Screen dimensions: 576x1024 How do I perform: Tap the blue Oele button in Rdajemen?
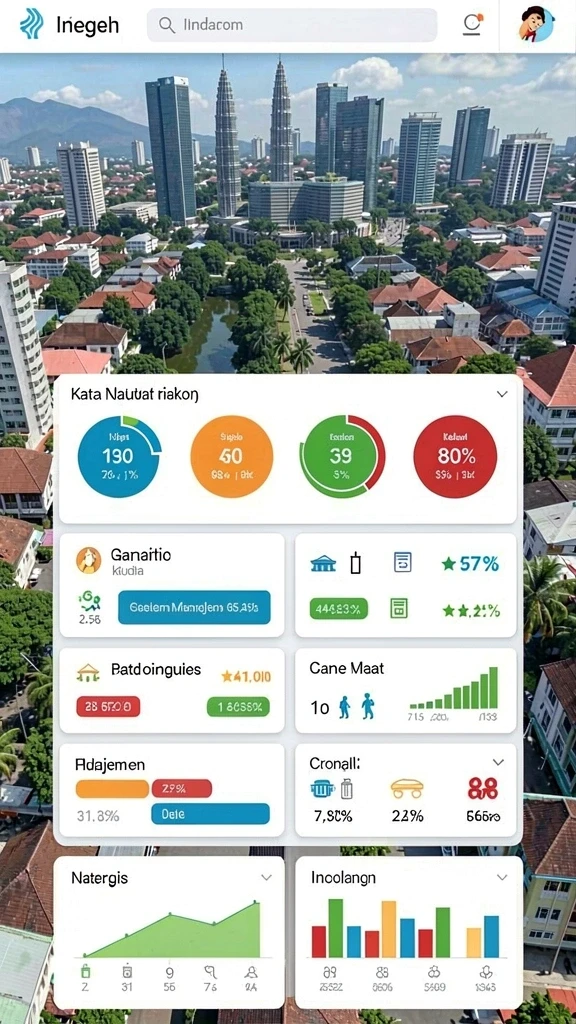210,814
